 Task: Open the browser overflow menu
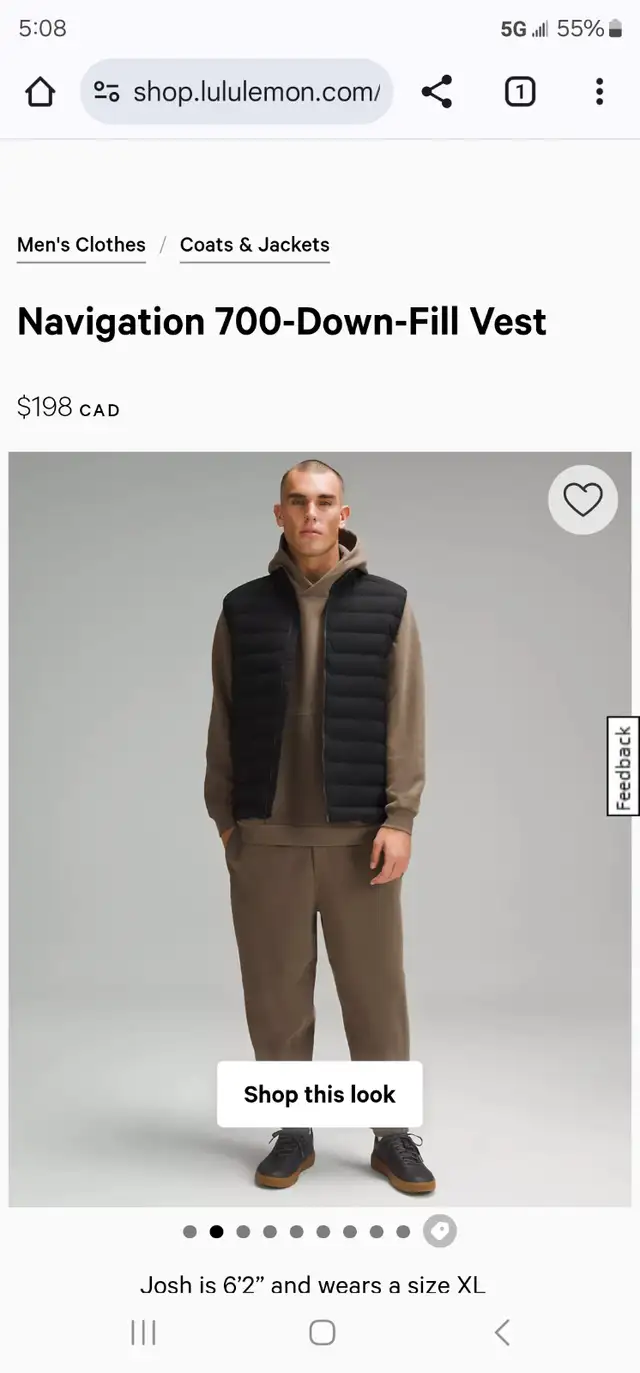[599, 92]
